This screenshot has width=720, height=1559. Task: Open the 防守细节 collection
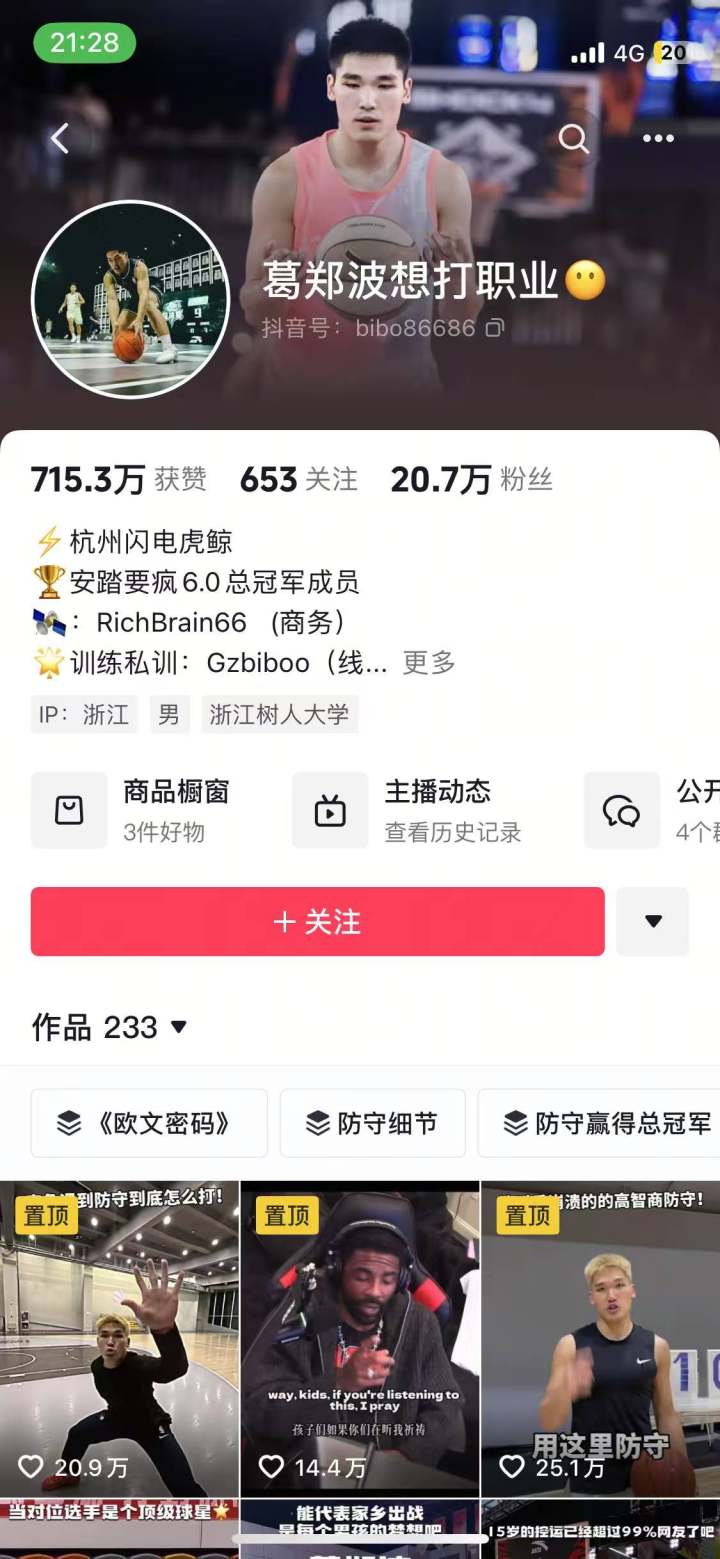[372, 1123]
